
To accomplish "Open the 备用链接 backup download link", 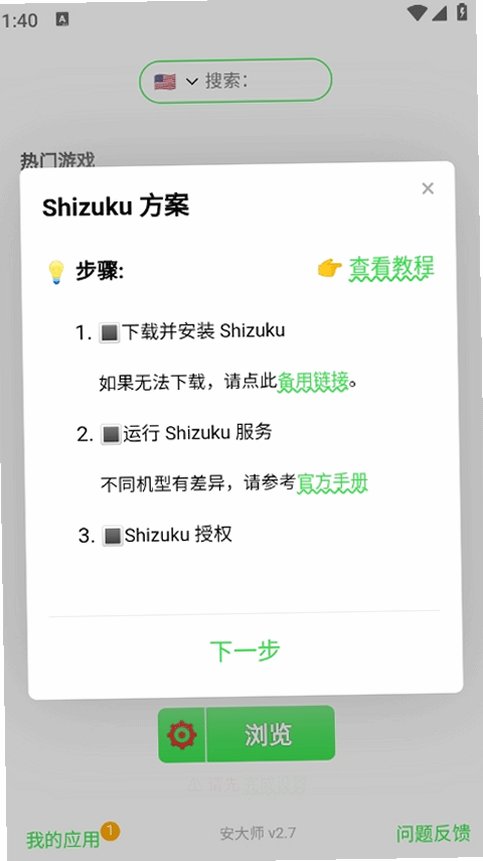I will [313, 382].
